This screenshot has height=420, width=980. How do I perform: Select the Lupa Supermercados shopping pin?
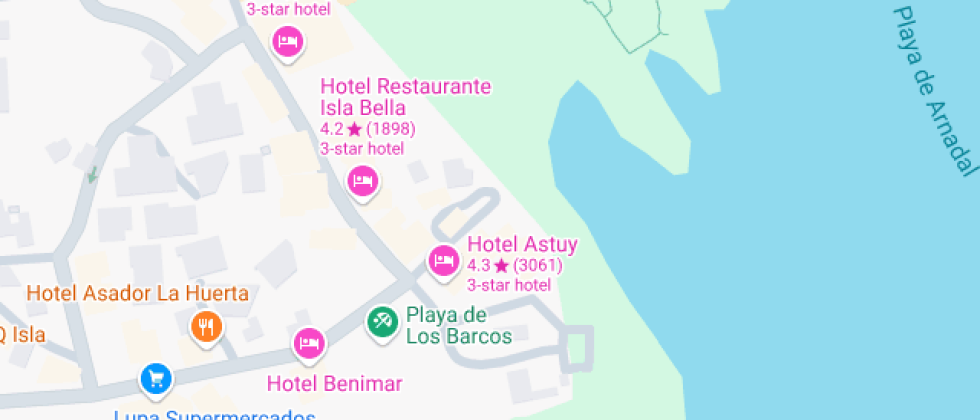point(155,378)
